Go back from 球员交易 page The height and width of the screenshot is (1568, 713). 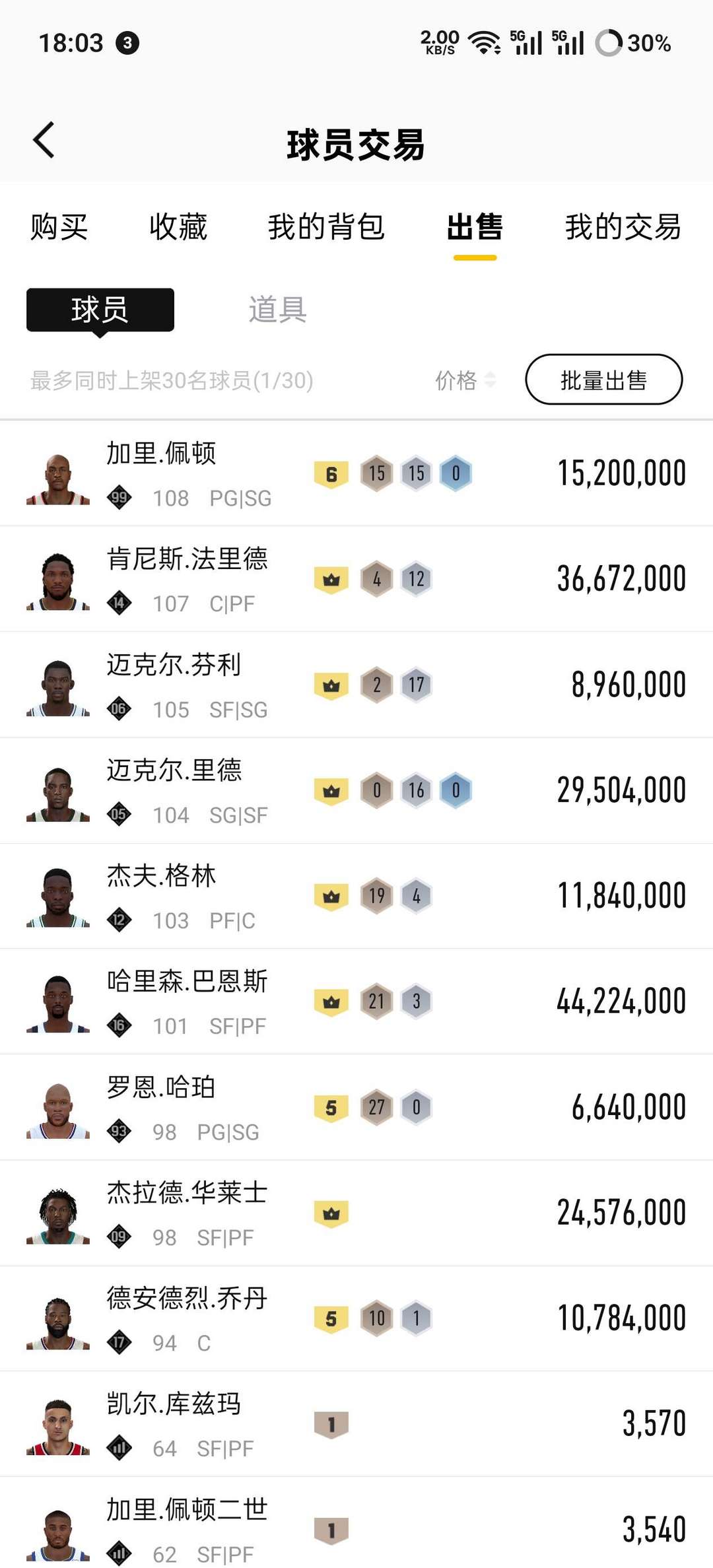coord(44,140)
